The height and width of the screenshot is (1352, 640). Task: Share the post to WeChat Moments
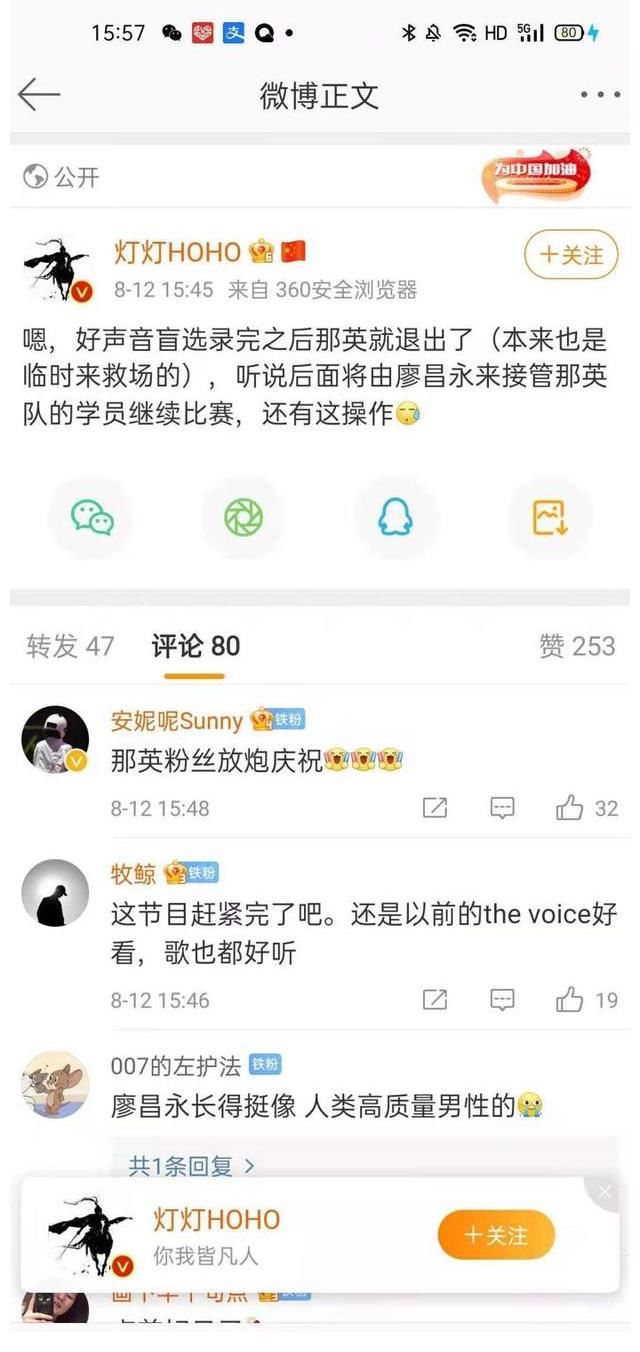[243, 517]
